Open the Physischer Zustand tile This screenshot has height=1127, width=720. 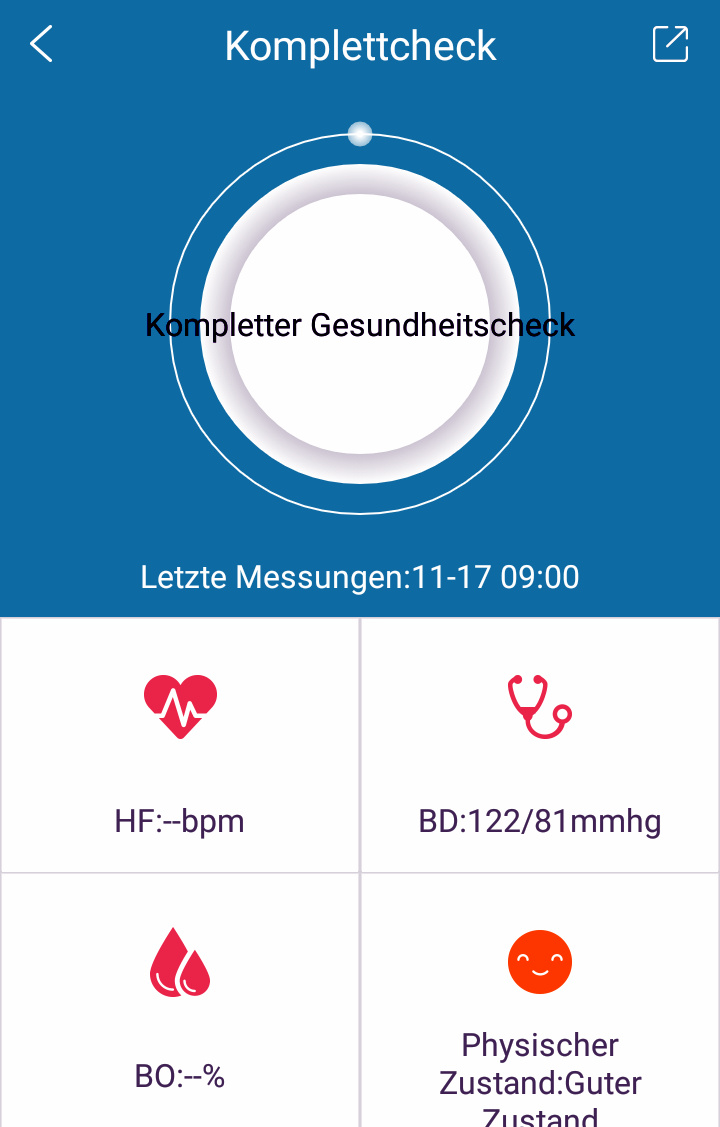tap(540, 1000)
